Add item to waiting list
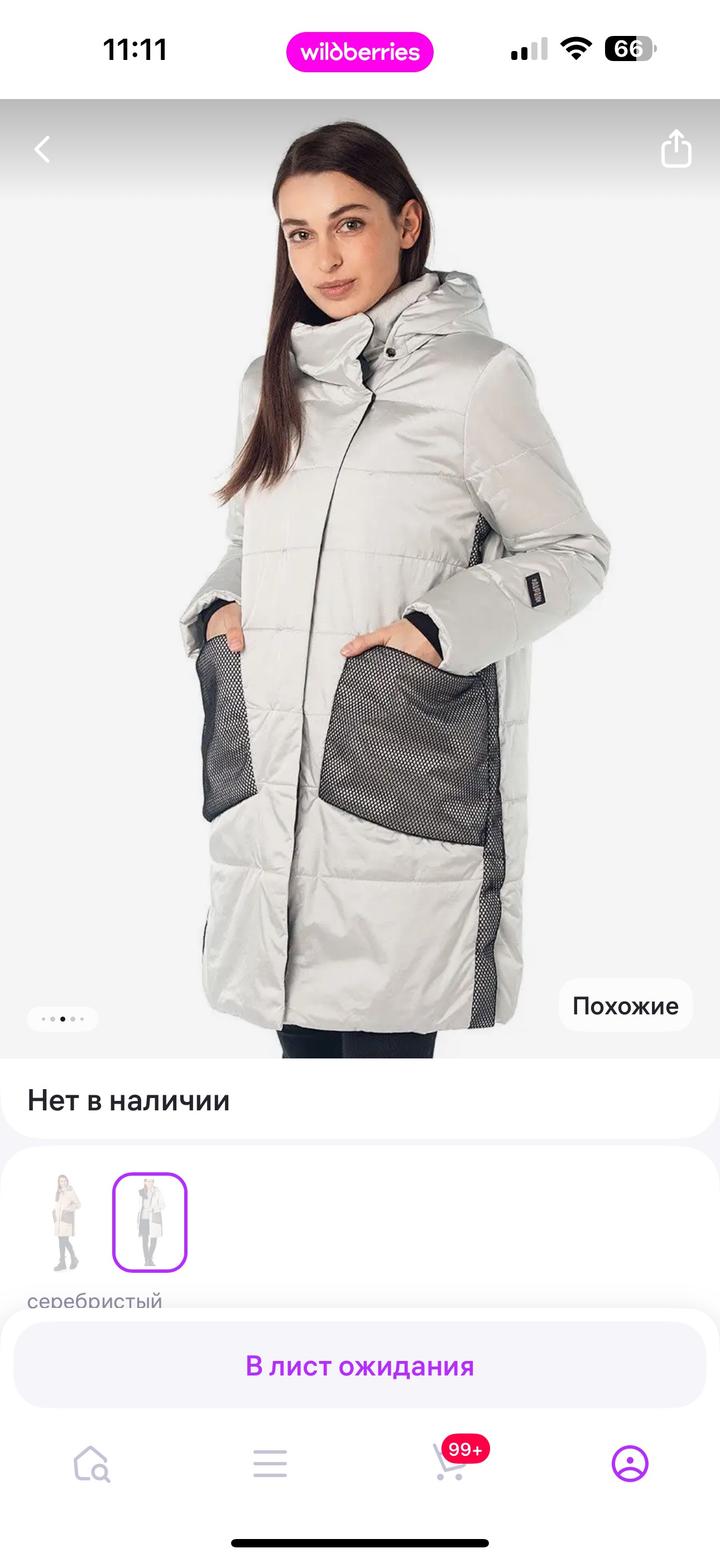This screenshot has height=1561, width=720. pos(360,1366)
